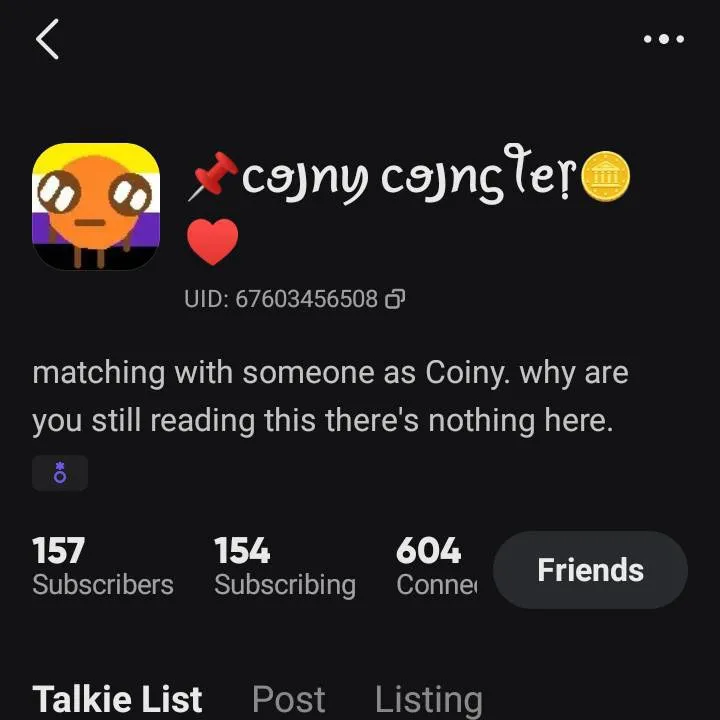Go back using the top arrow

coord(47,39)
